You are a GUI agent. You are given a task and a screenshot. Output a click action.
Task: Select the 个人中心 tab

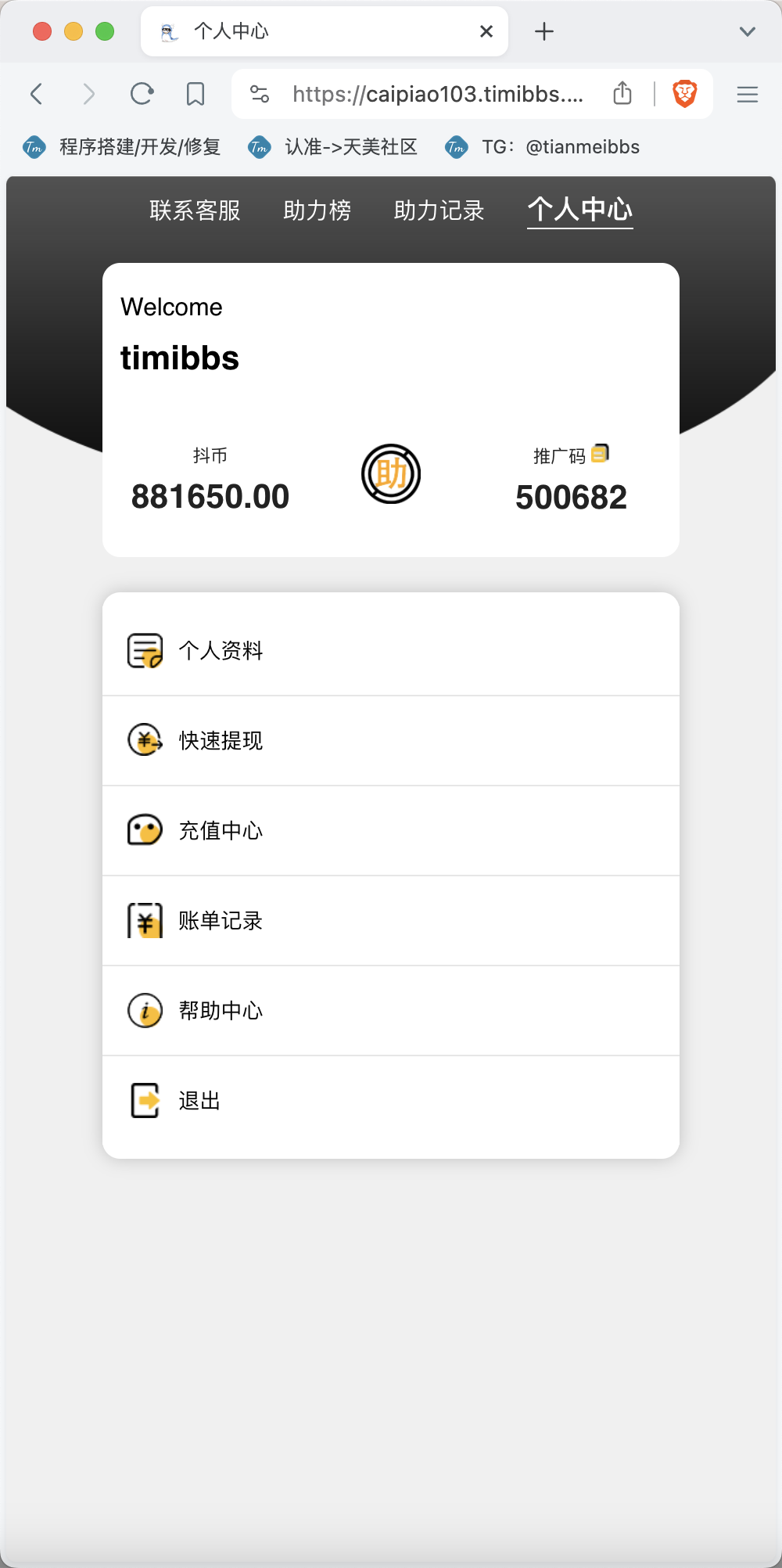click(579, 210)
